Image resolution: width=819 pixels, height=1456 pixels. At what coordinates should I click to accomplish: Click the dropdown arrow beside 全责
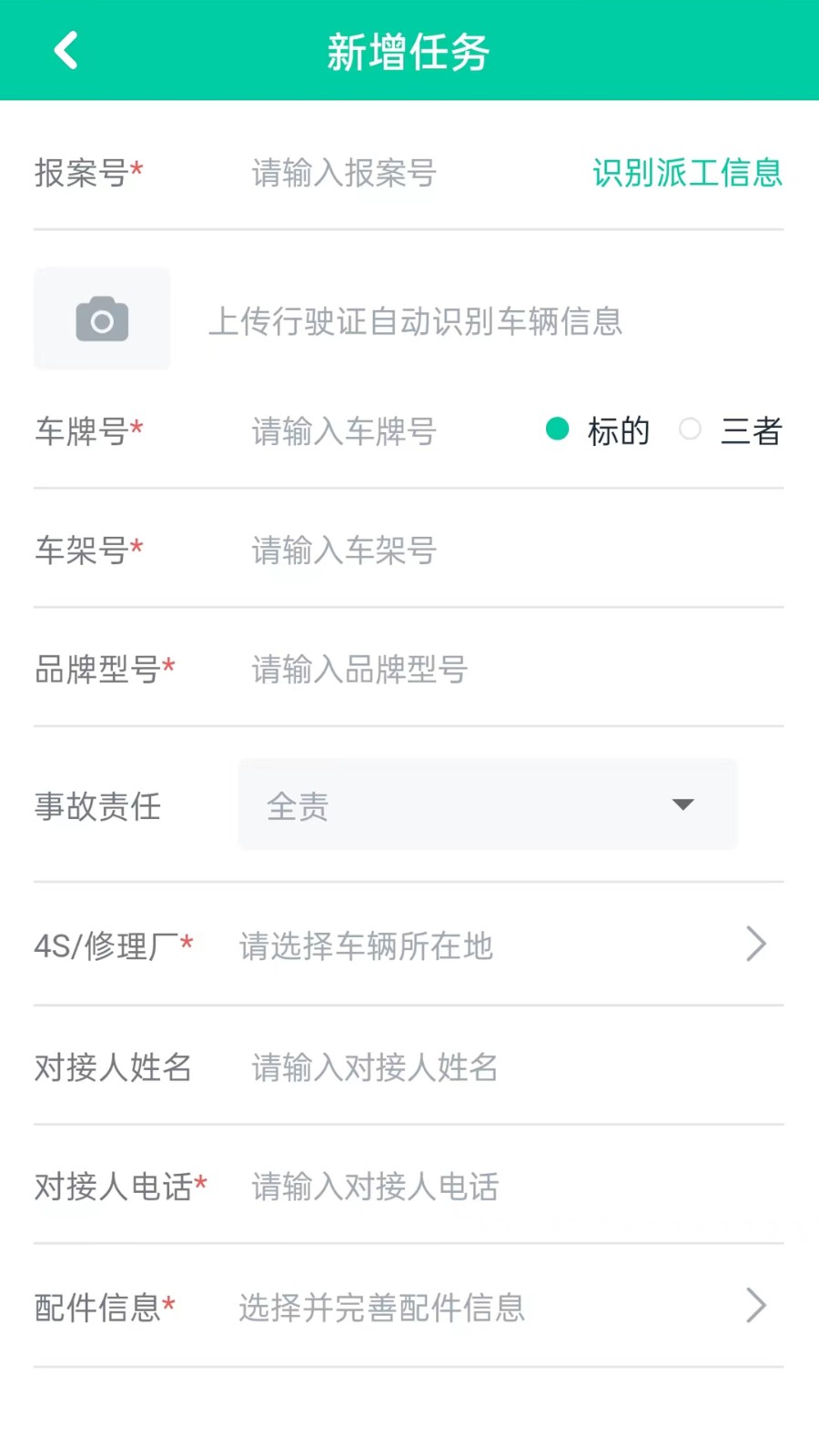pos(682,804)
